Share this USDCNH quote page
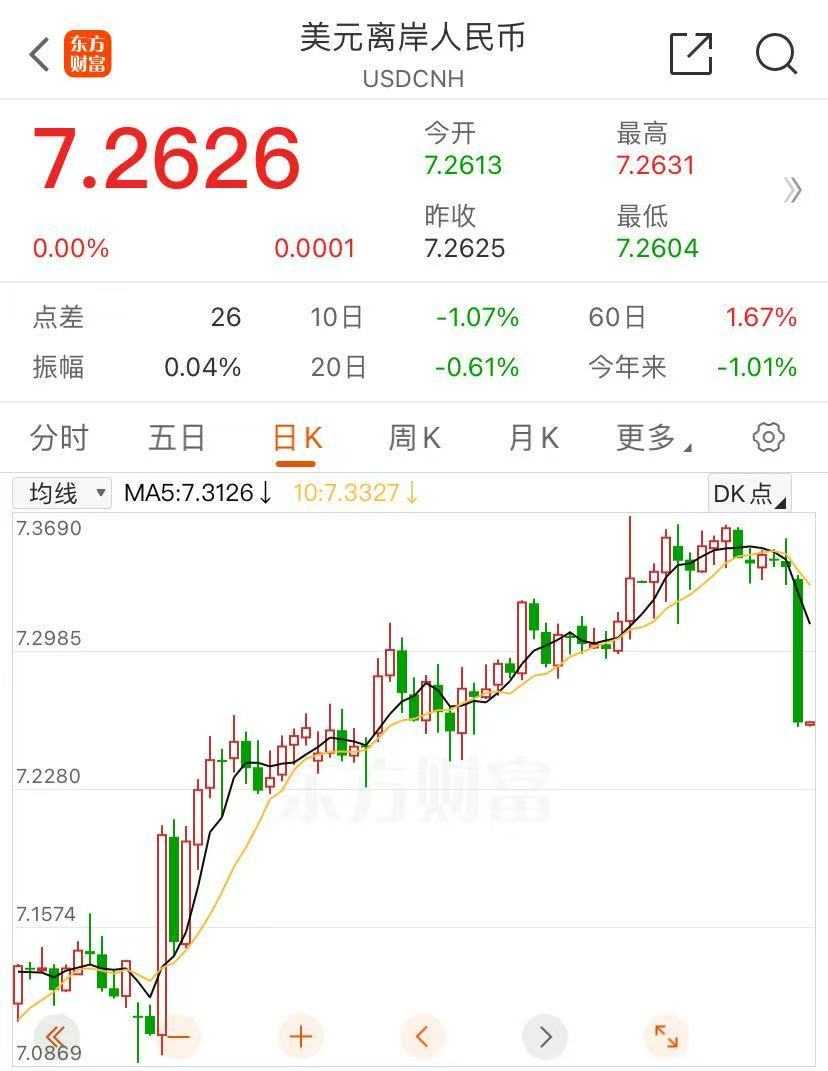This screenshot has width=828, height=1071. 690,54
